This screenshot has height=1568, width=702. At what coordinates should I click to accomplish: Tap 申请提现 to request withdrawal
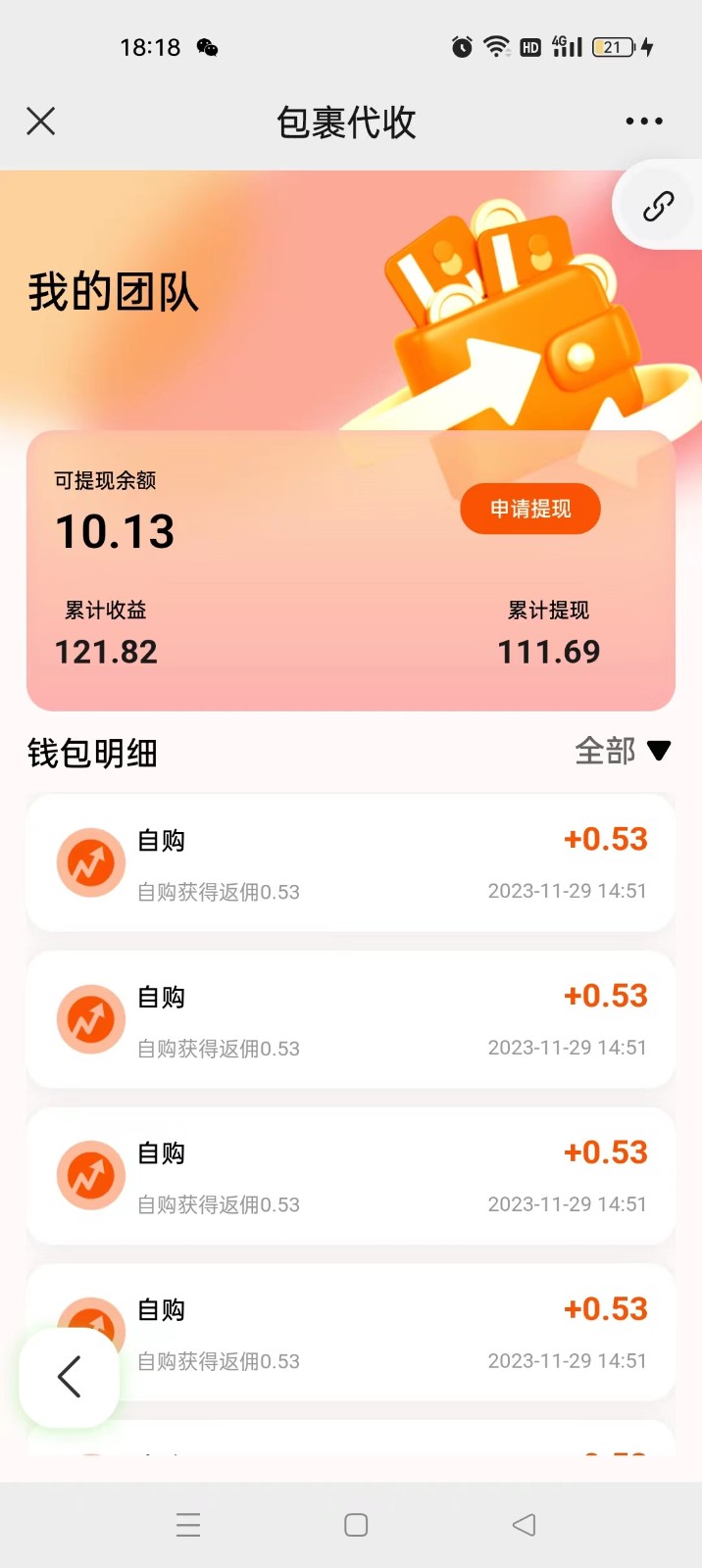(530, 509)
